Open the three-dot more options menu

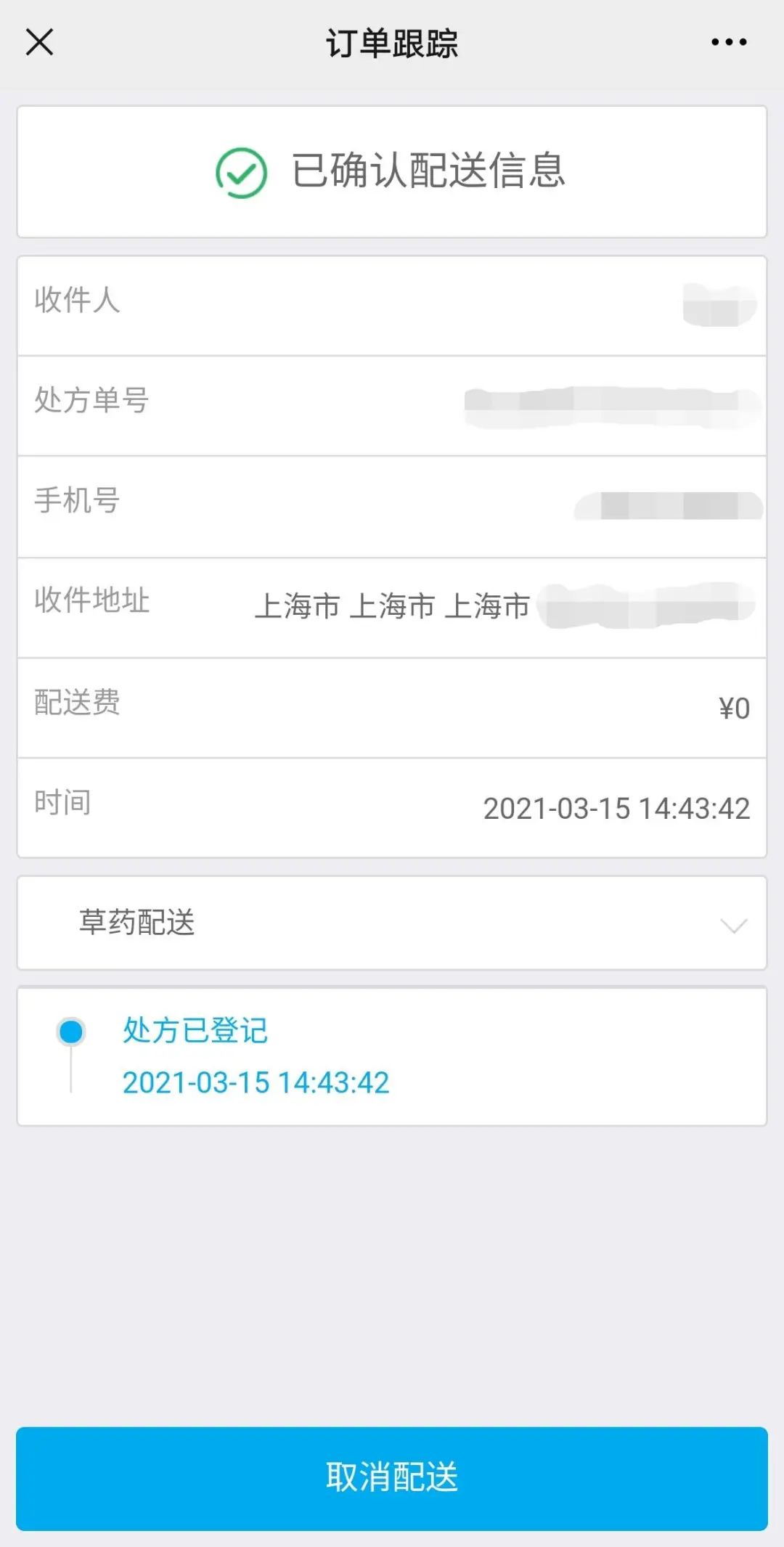[729, 42]
